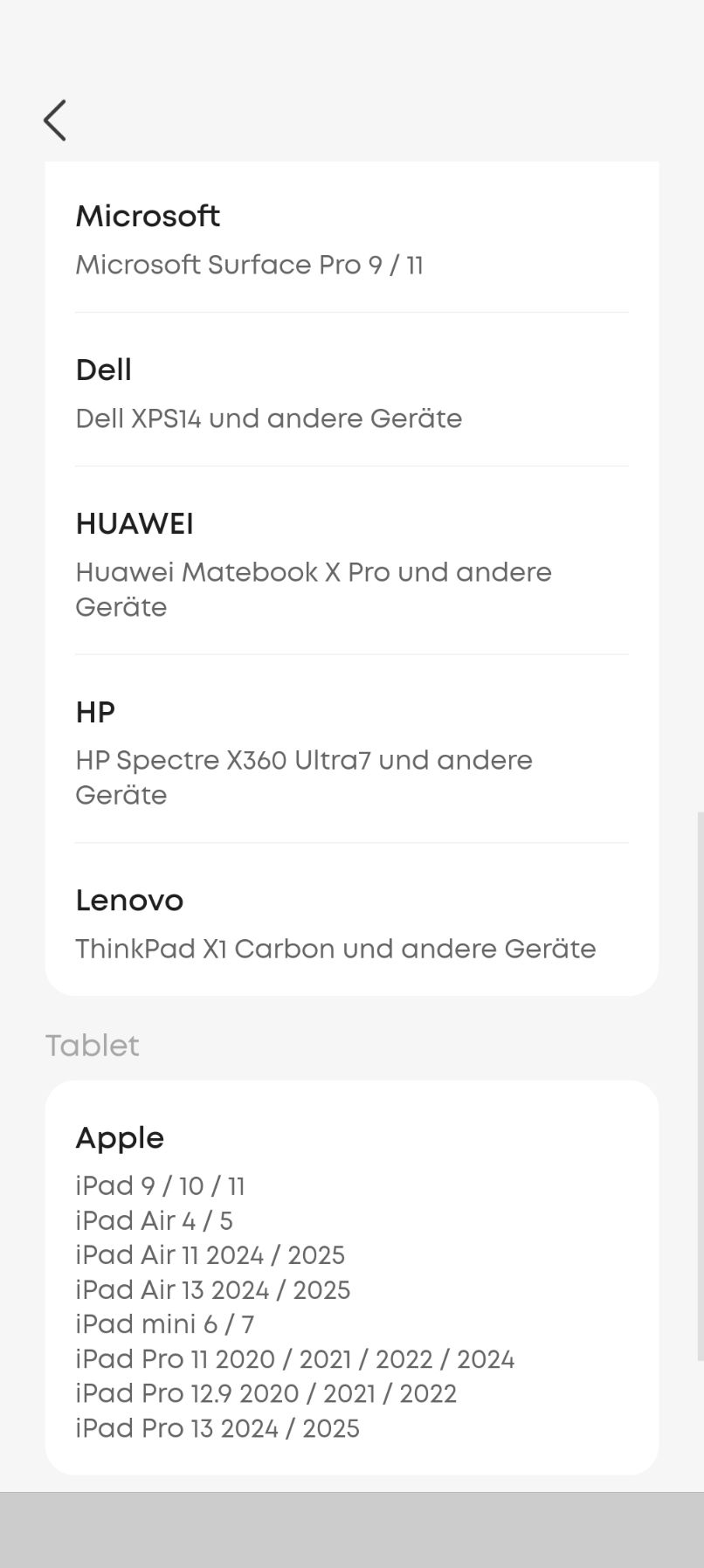
Task: Go back to the previous screen
Action: (55, 121)
